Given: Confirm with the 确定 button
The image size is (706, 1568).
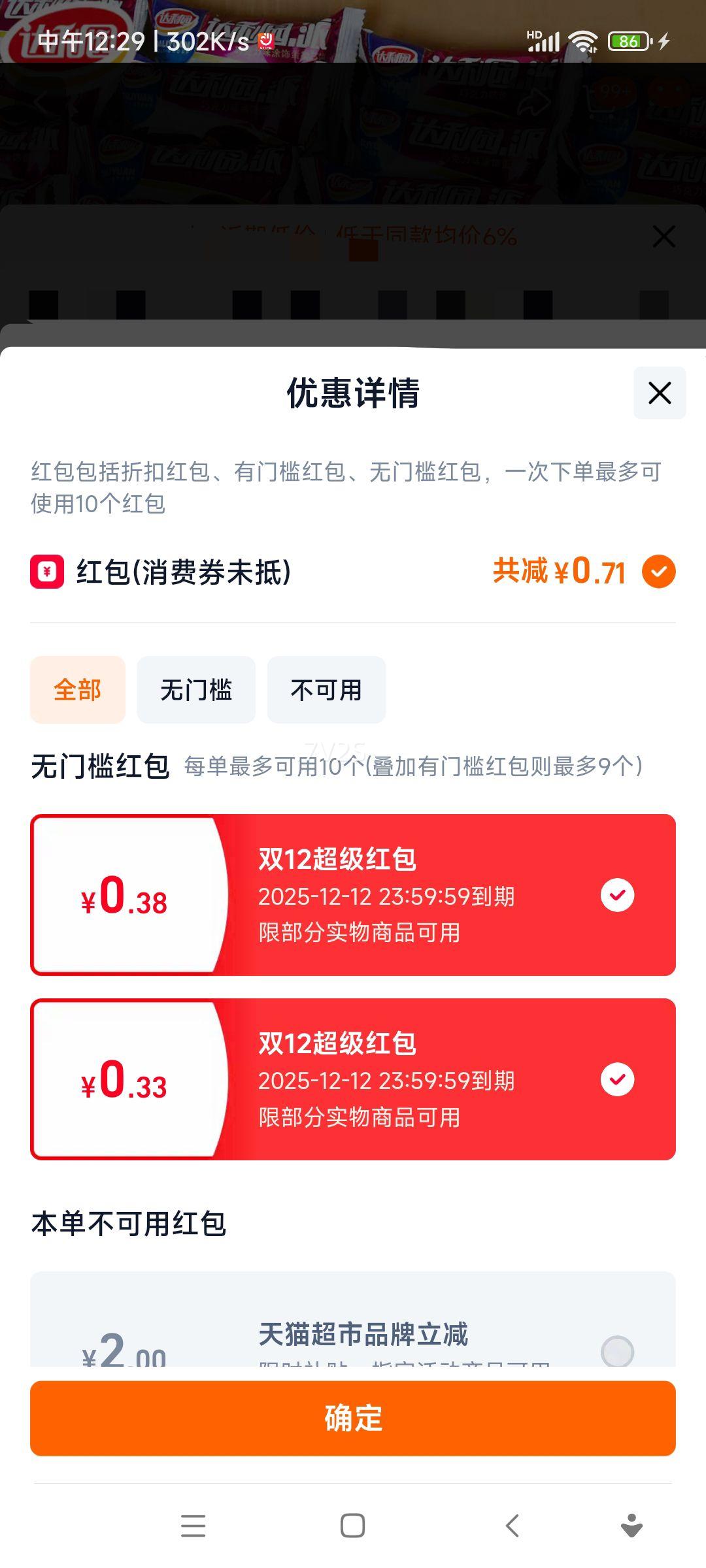Looking at the screenshot, I should coord(353,1418).
